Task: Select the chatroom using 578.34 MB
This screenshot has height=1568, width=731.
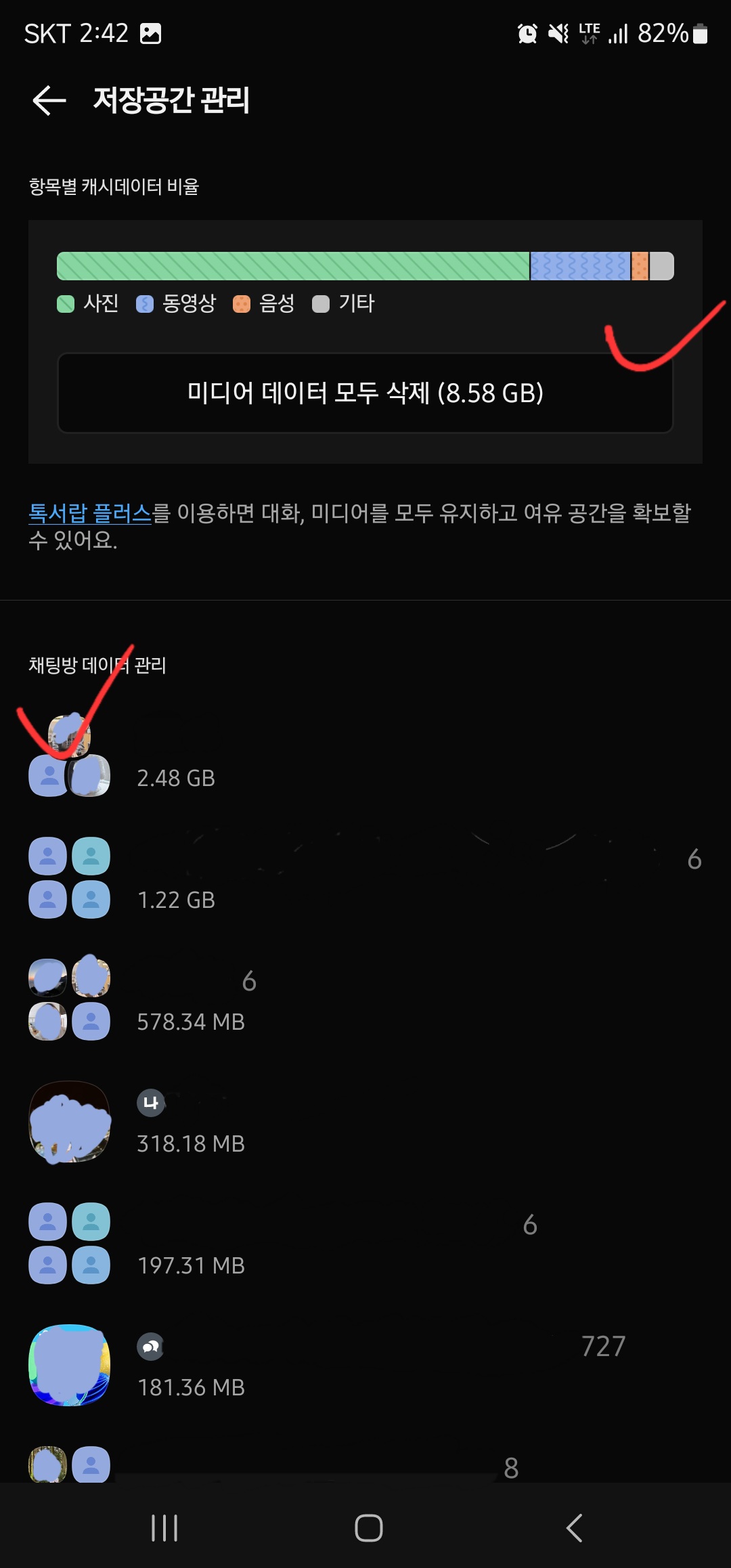Action: click(365, 1001)
